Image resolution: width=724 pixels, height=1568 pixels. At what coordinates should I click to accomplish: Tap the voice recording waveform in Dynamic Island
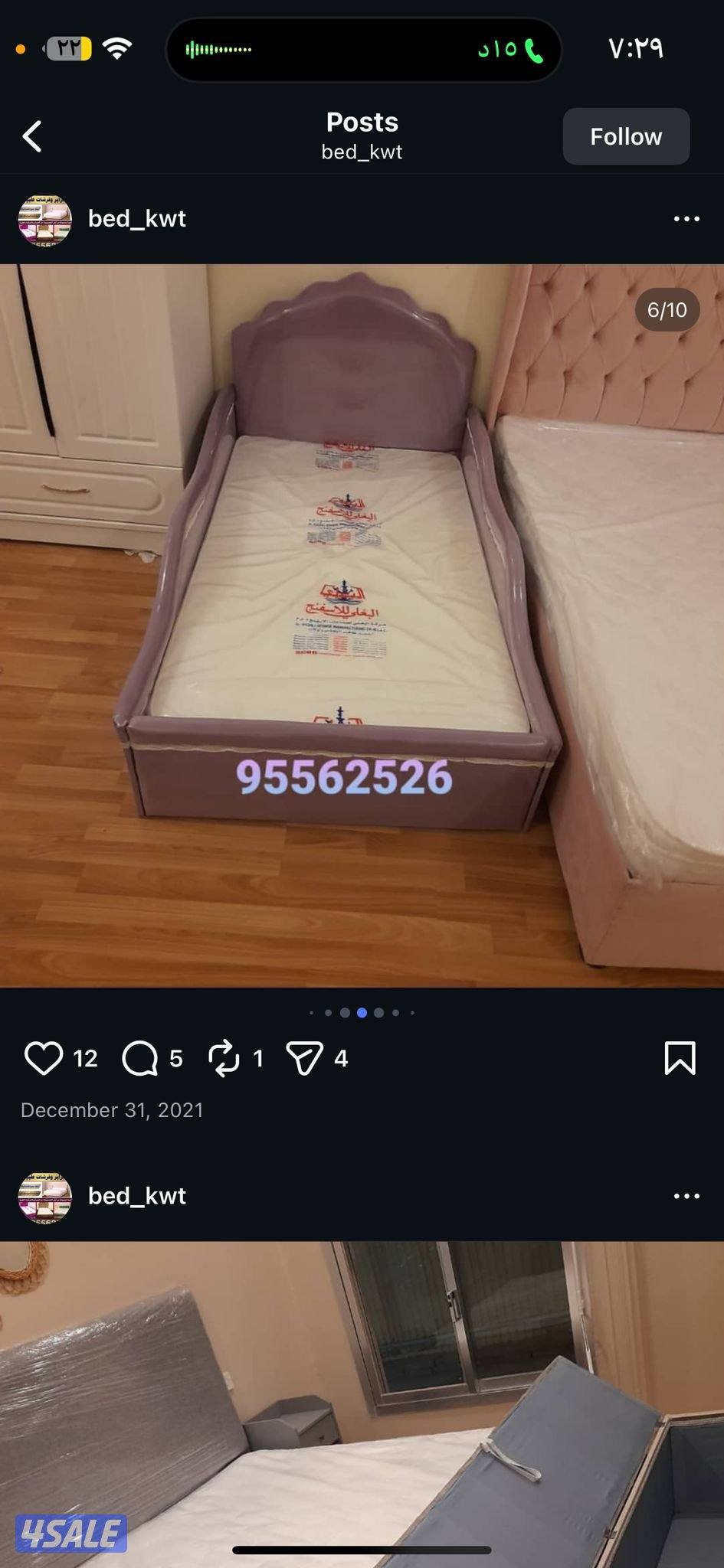218,49
